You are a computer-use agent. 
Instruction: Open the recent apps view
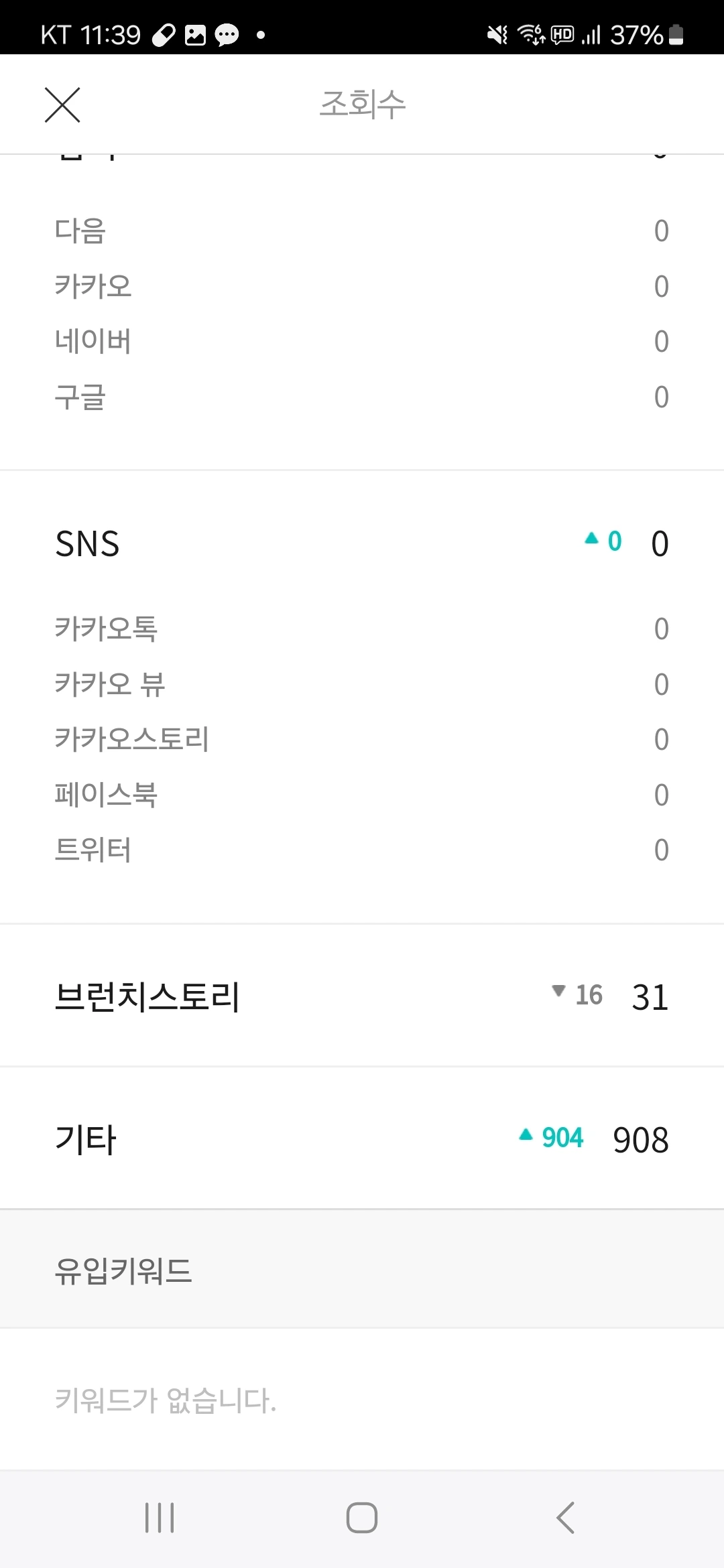160,1517
